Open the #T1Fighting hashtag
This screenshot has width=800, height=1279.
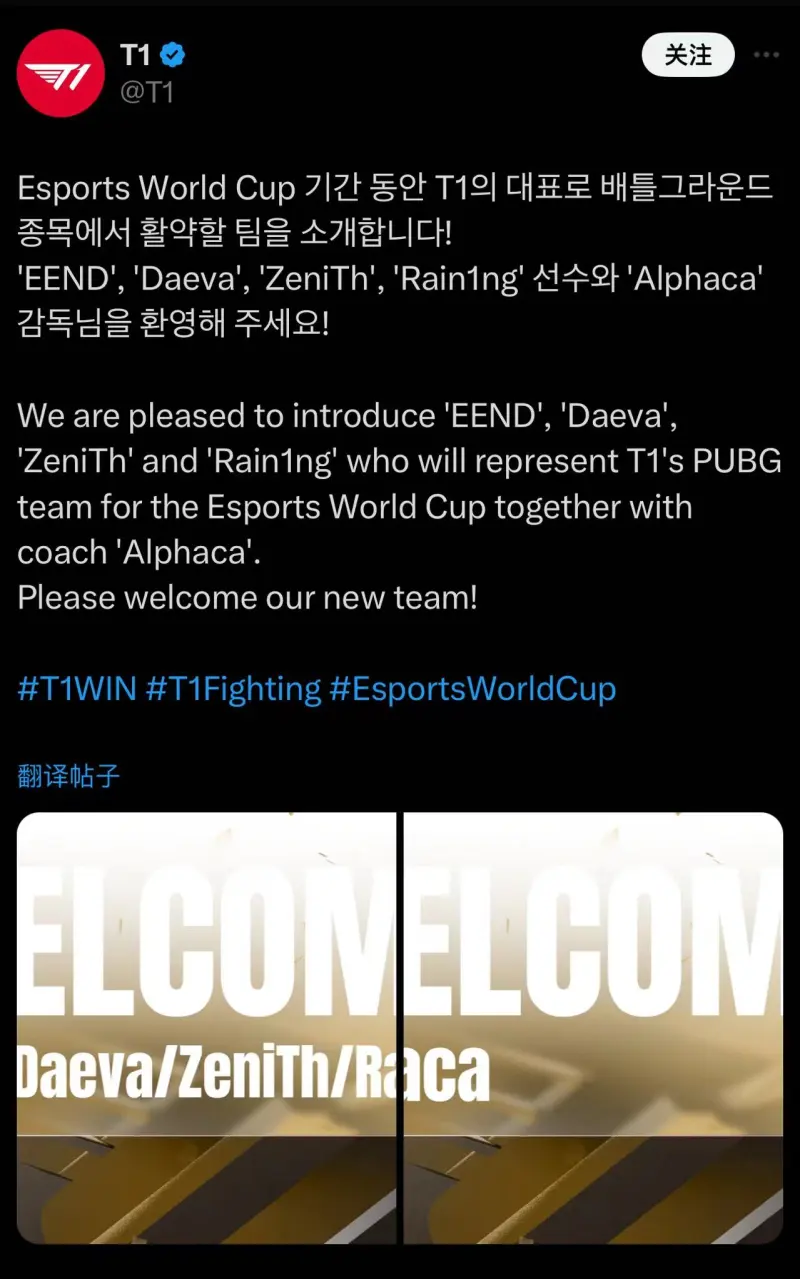(x=233, y=689)
